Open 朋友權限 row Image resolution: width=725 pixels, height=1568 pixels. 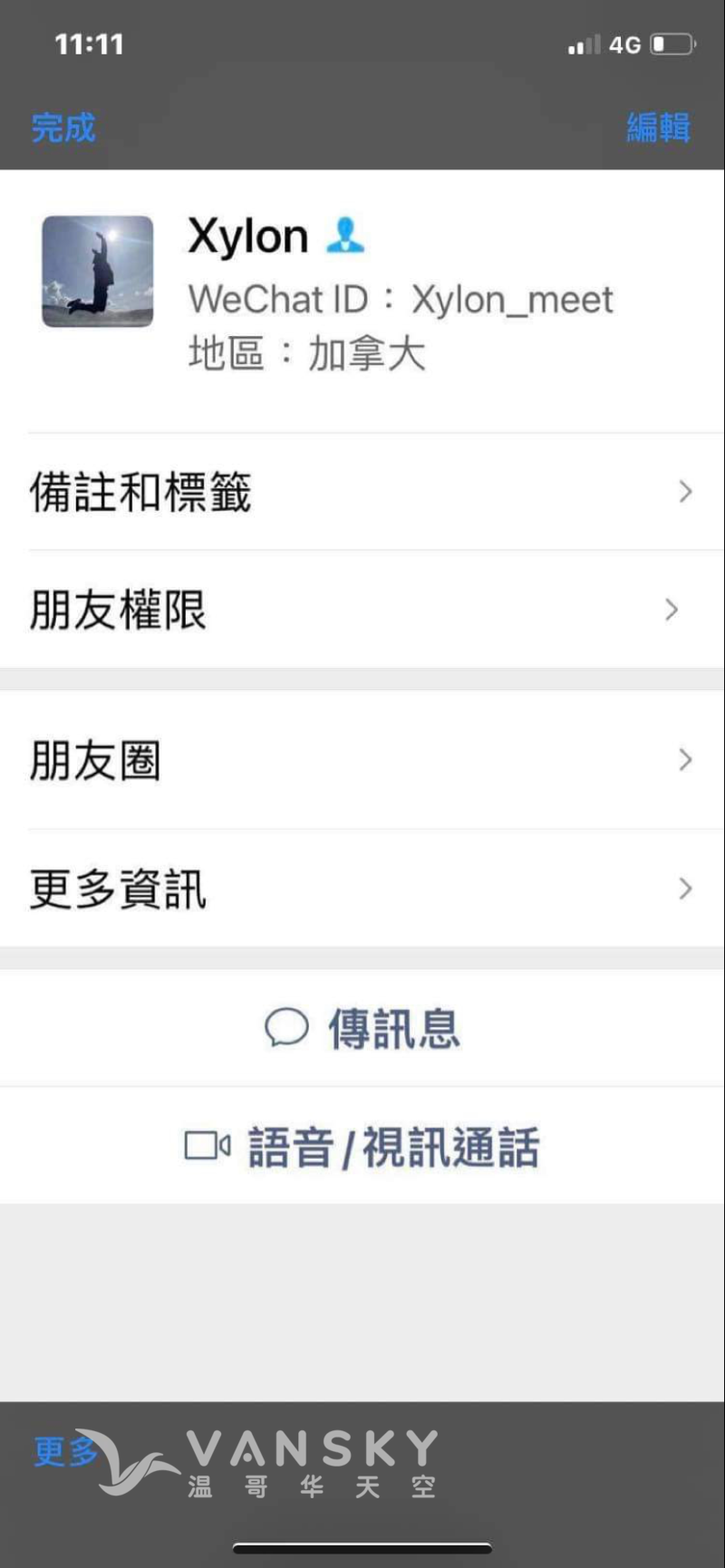tap(362, 610)
